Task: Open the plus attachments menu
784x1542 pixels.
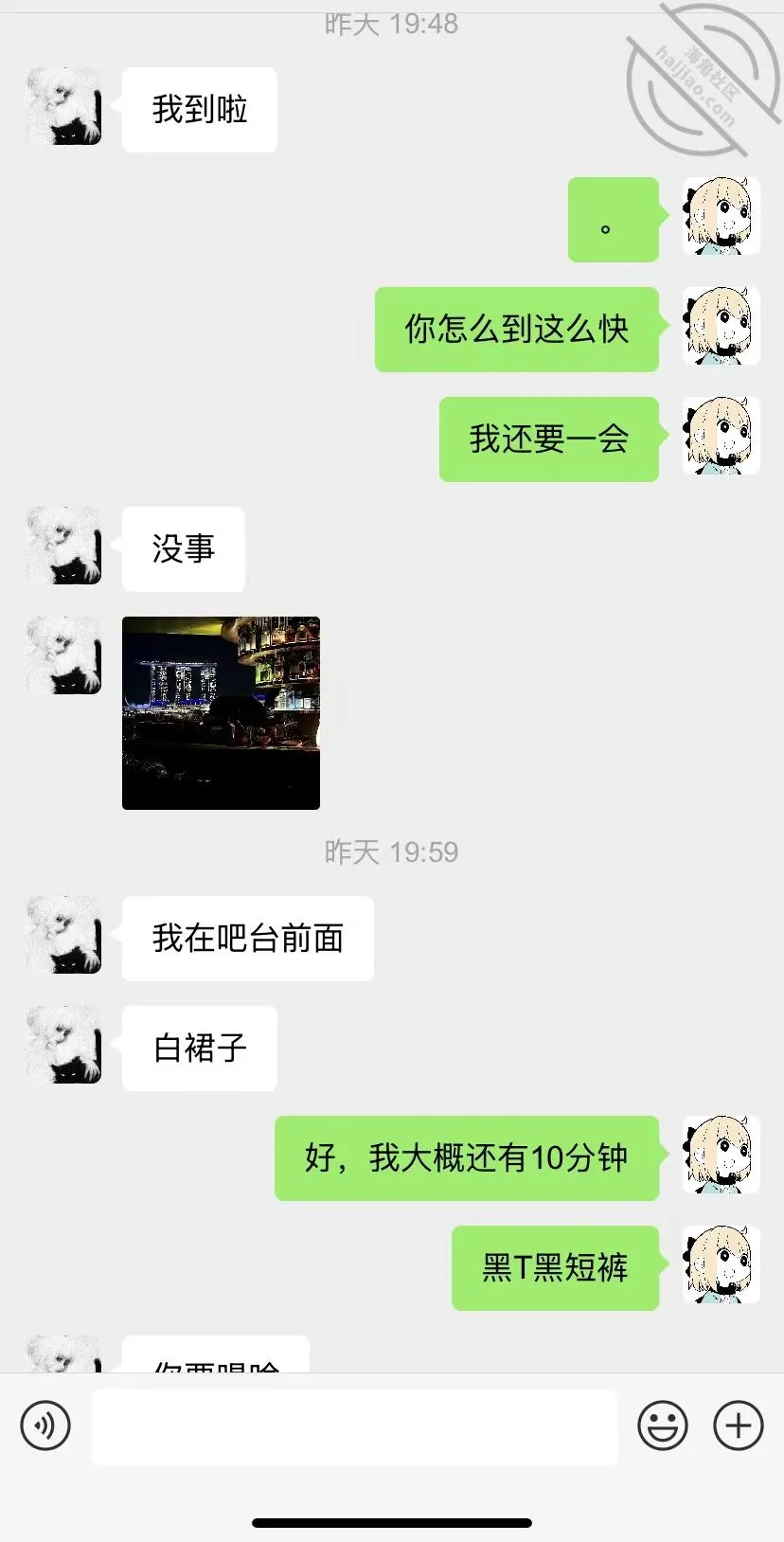Action: coord(739,1425)
